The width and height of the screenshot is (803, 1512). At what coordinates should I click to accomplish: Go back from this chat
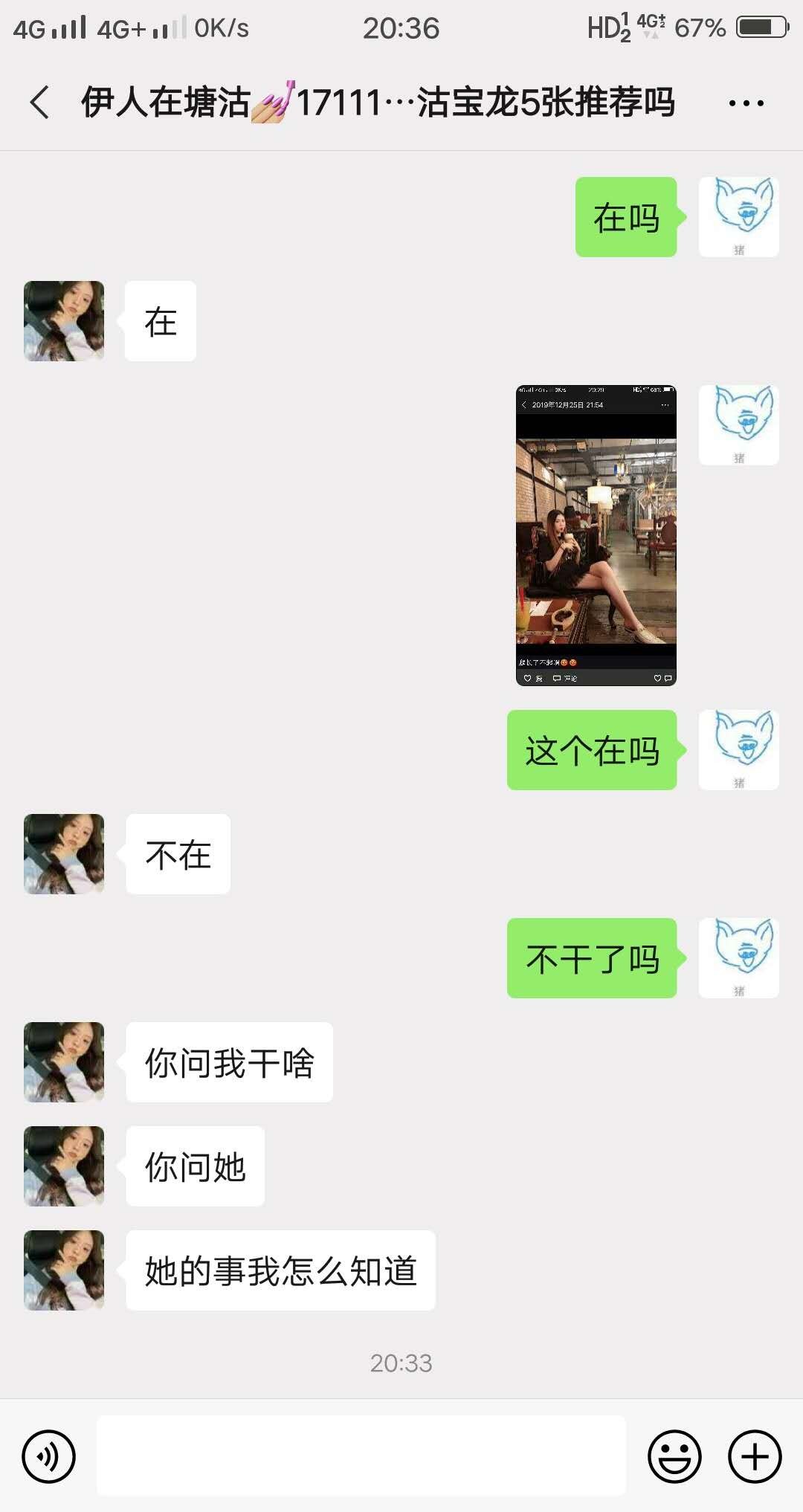(x=40, y=102)
